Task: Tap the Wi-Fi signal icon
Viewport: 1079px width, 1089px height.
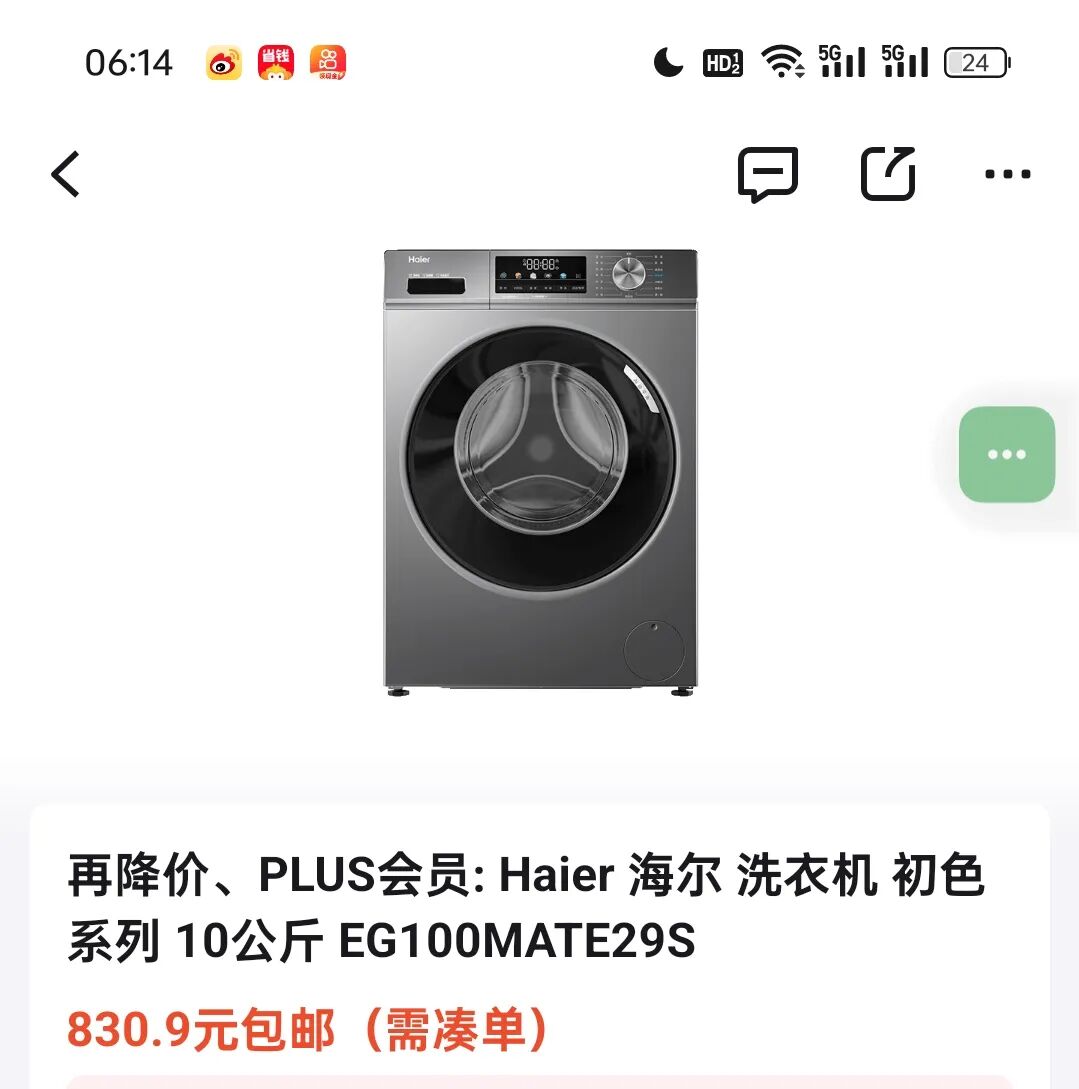Action: click(783, 62)
